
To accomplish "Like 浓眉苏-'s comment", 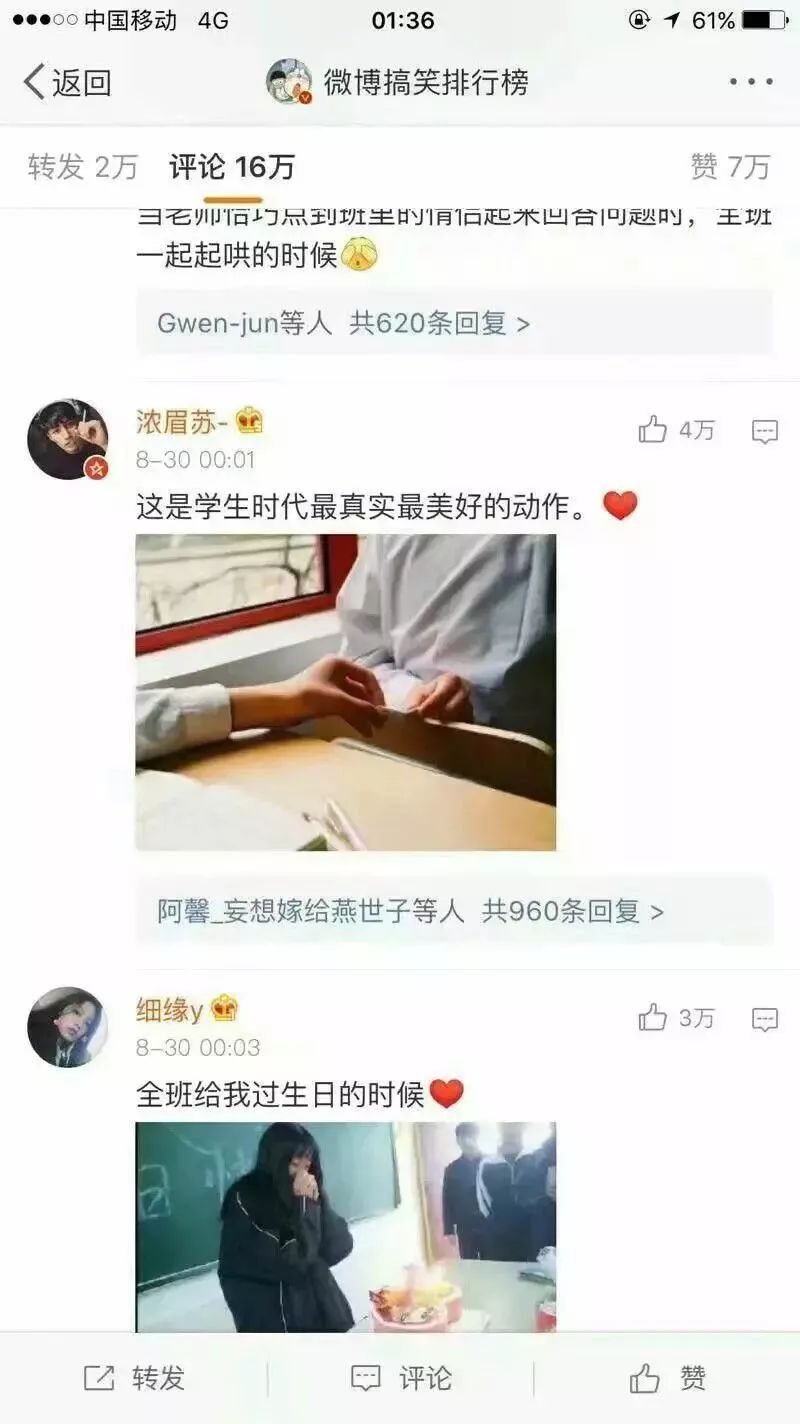I will pyautogui.click(x=676, y=431).
